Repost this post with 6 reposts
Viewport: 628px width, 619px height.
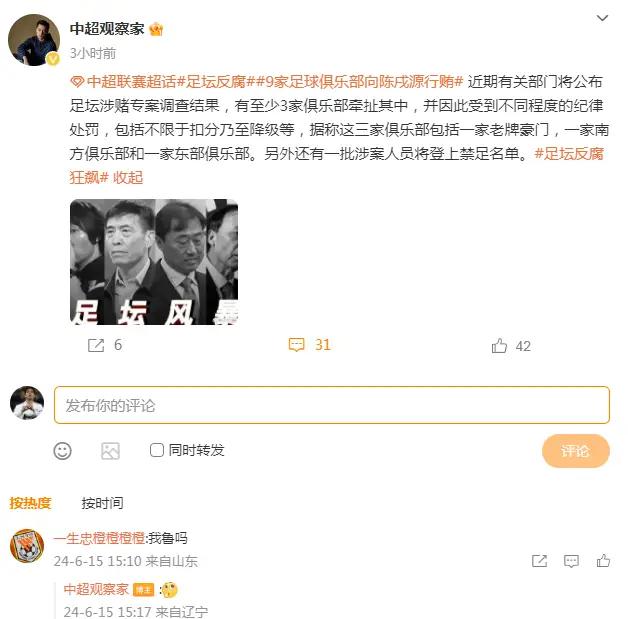pyautogui.click(x=104, y=345)
